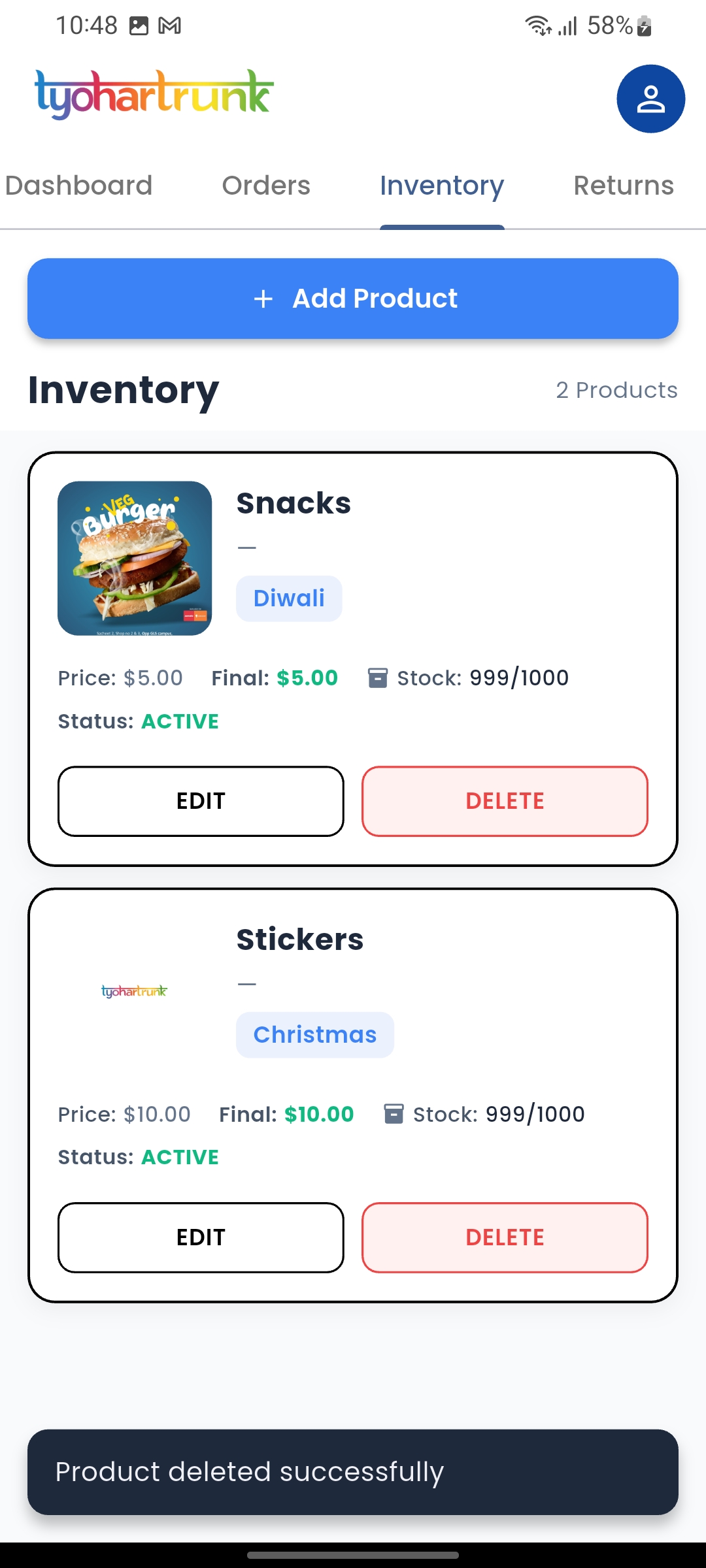Toggle the ACTIVE status for Stickers
Image resolution: width=706 pixels, height=1568 pixels.
[x=180, y=1157]
